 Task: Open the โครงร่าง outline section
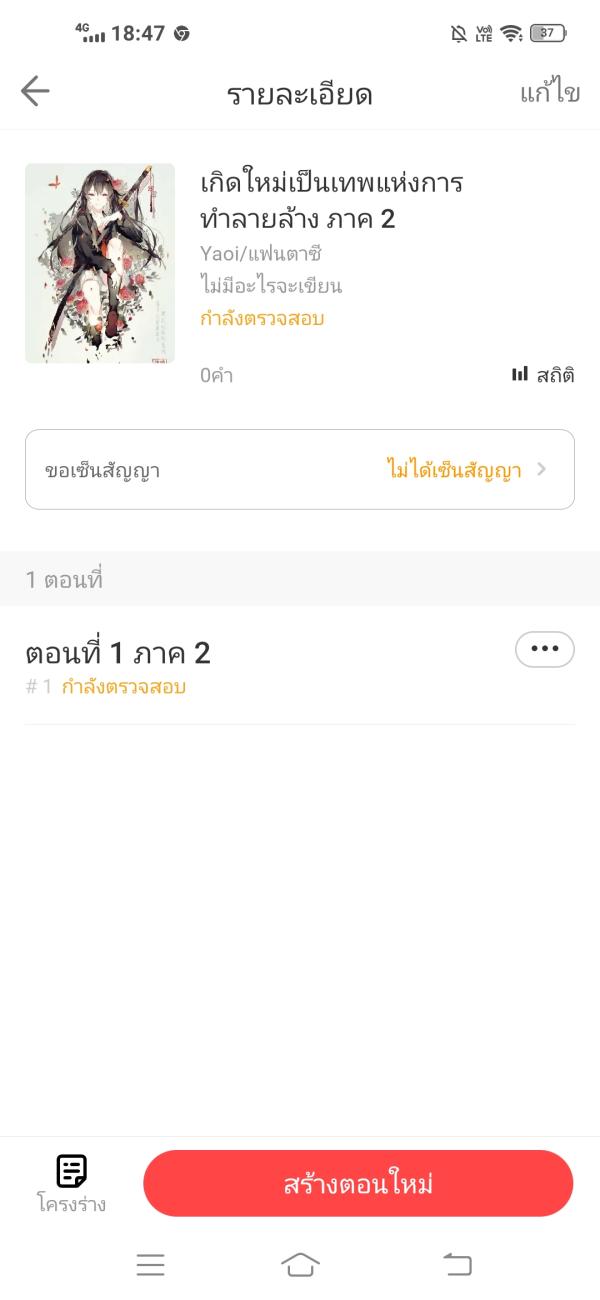pos(72,1183)
